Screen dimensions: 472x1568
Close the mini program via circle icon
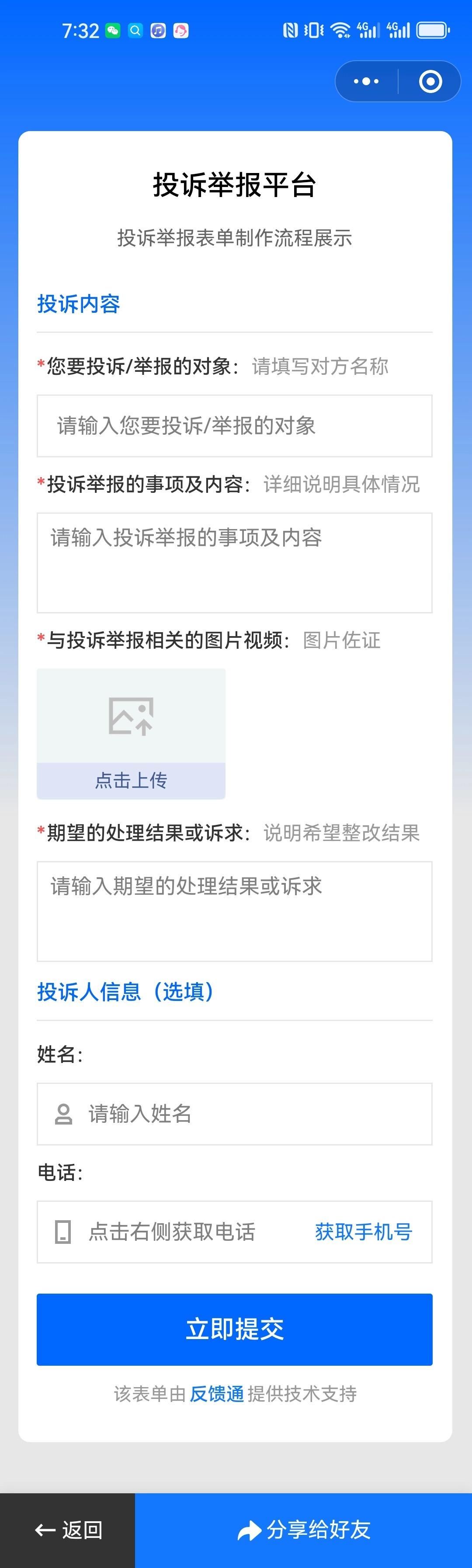(x=430, y=81)
